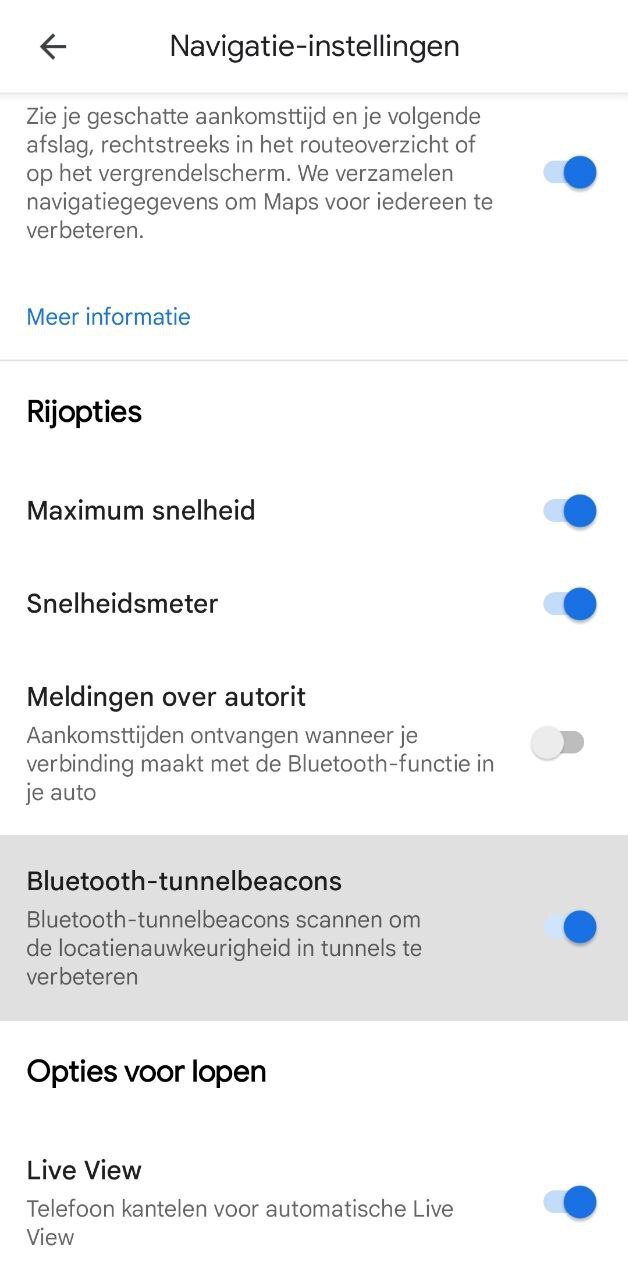Open the Meer informatie link
The width and height of the screenshot is (628, 1280).
pos(108,317)
